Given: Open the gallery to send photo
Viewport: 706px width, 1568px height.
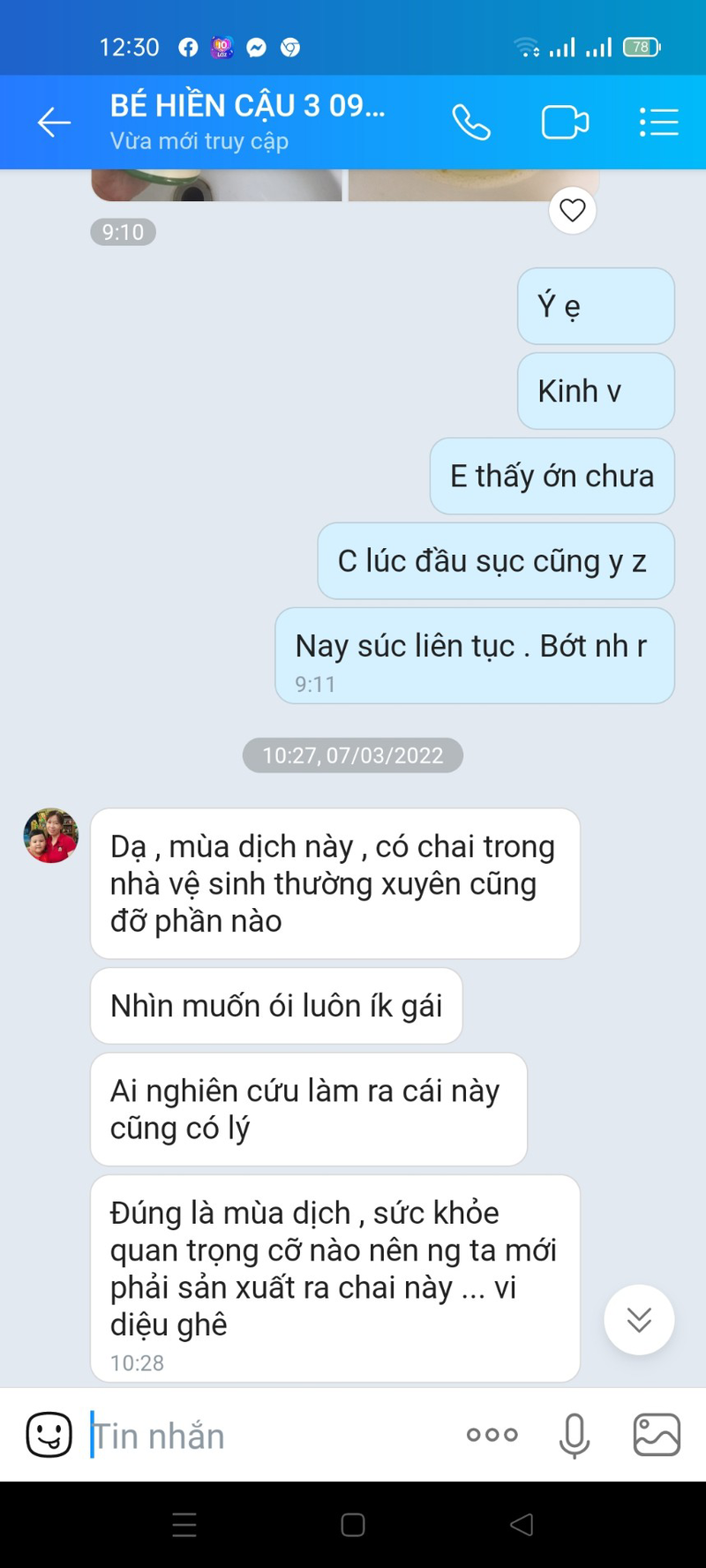Looking at the screenshot, I should [x=657, y=1435].
